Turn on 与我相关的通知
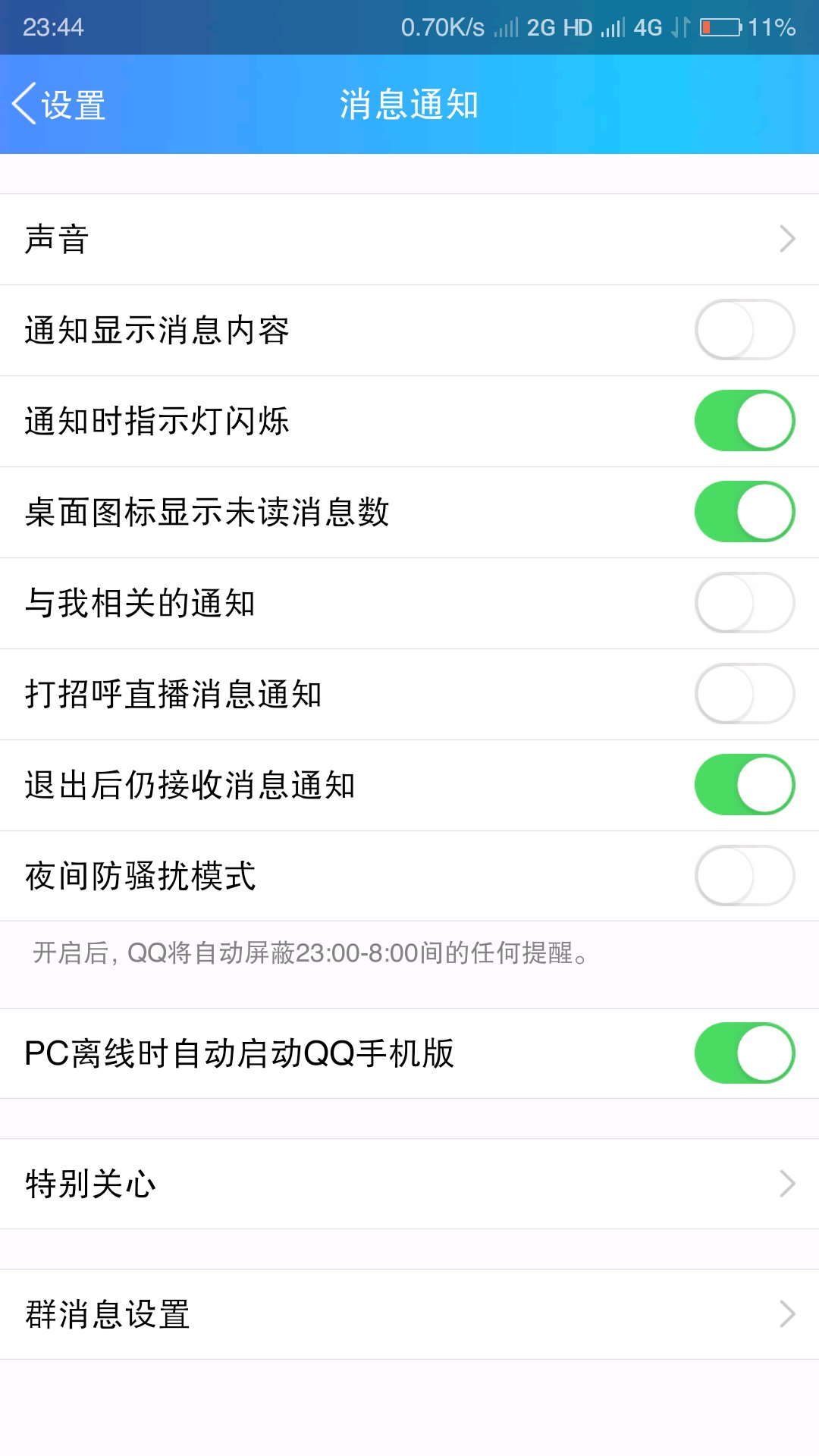 tap(744, 603)
